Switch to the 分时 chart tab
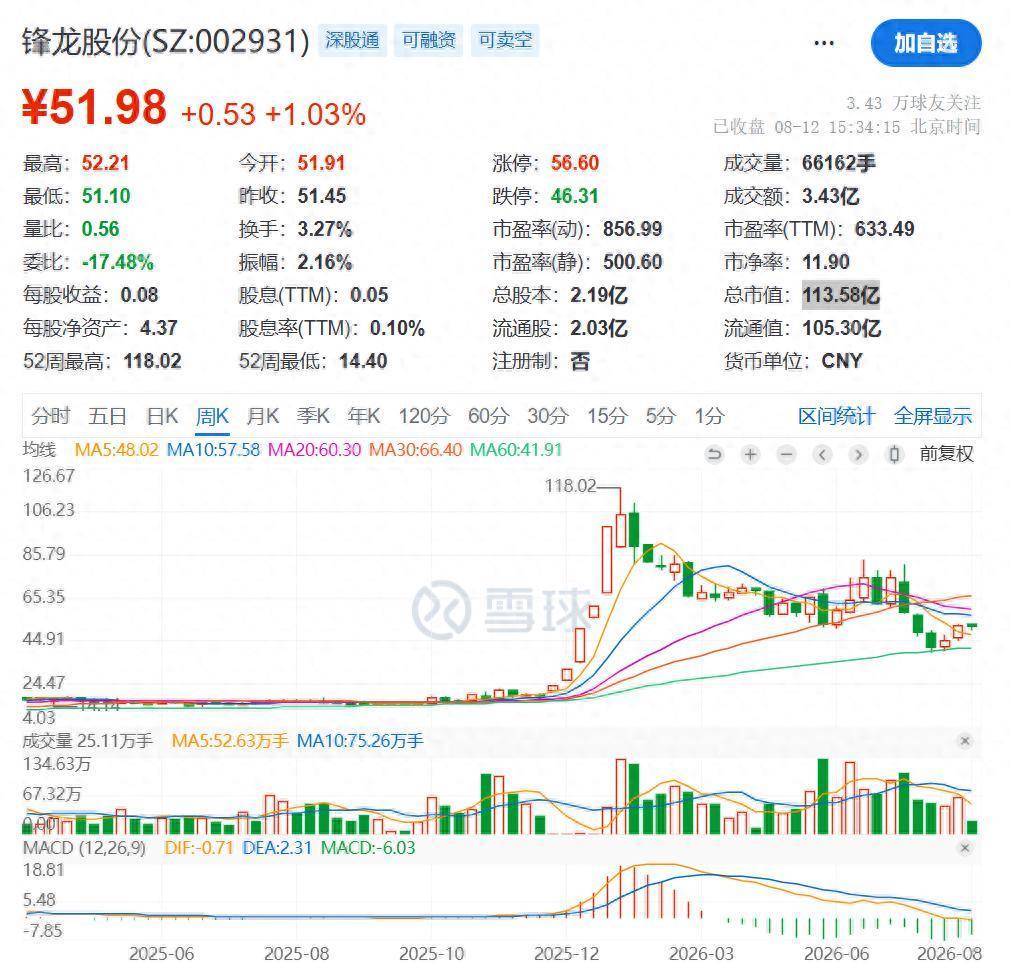1011x977 pixels. 50,416
